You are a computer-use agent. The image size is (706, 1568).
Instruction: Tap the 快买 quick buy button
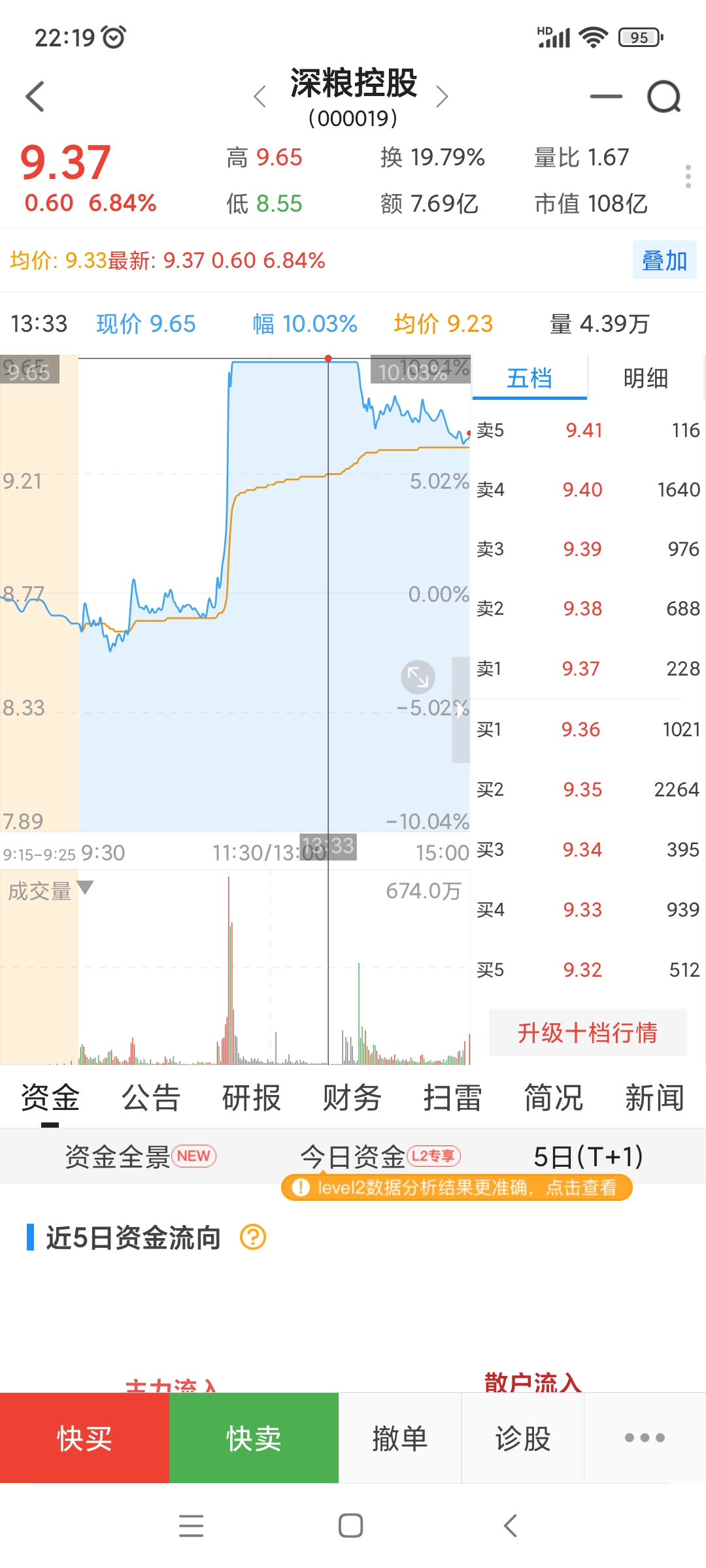[x=84, y=1437]
